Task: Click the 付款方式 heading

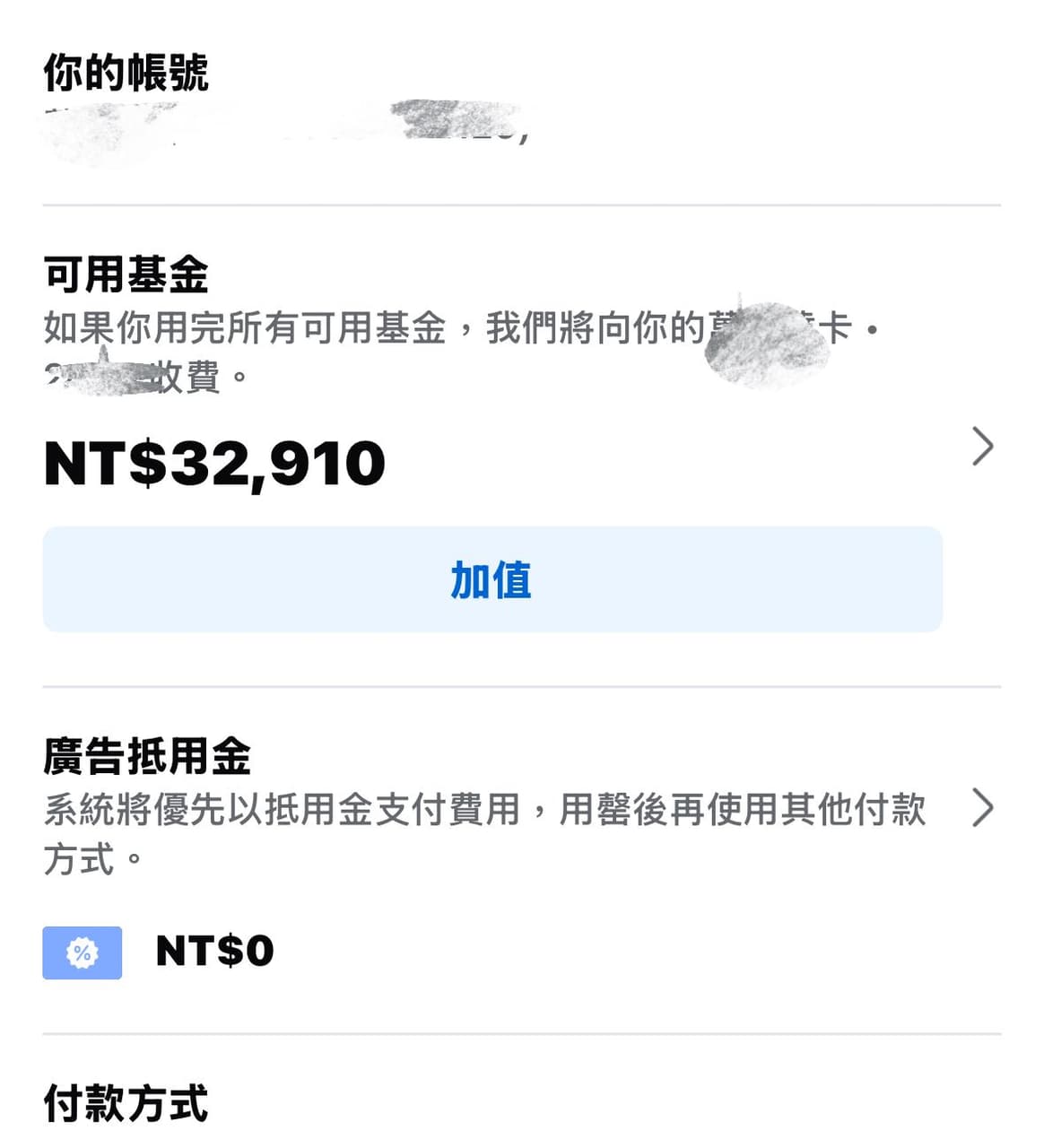Action: point(124,1107)
